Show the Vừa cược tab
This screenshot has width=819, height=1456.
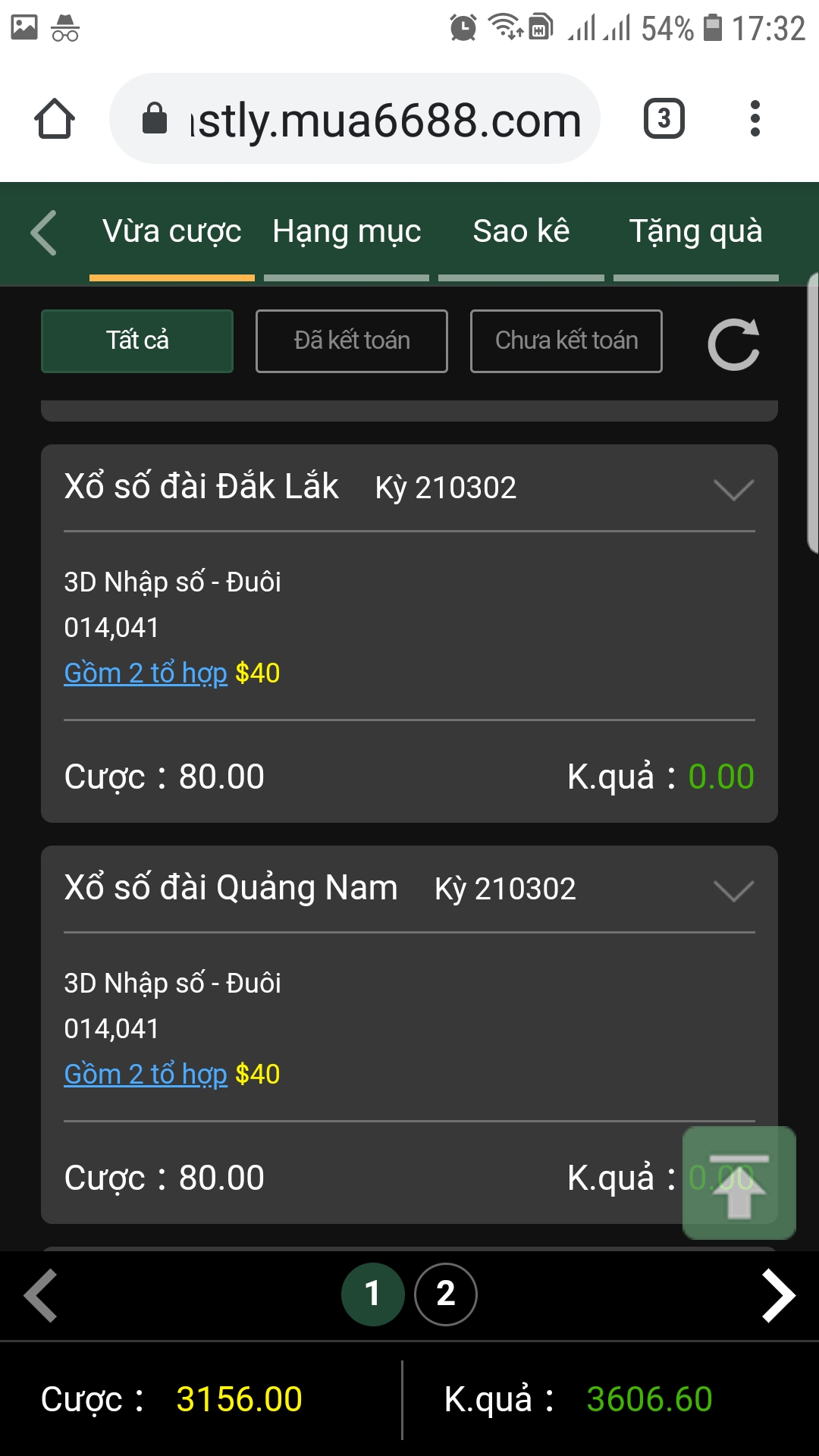click(172, 232)
